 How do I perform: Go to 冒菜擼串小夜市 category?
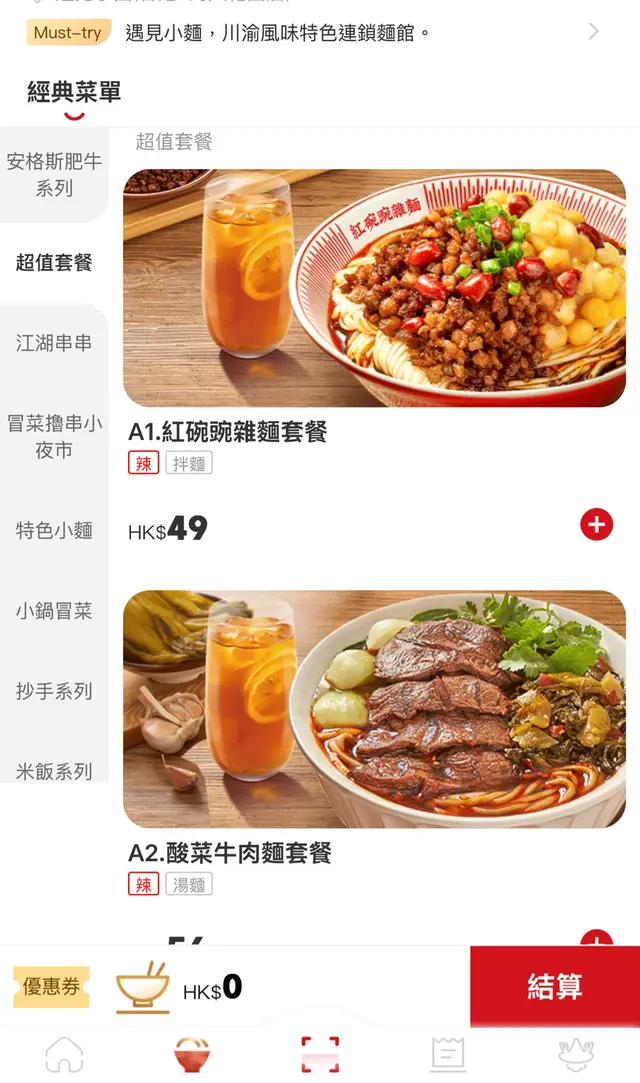54,436
